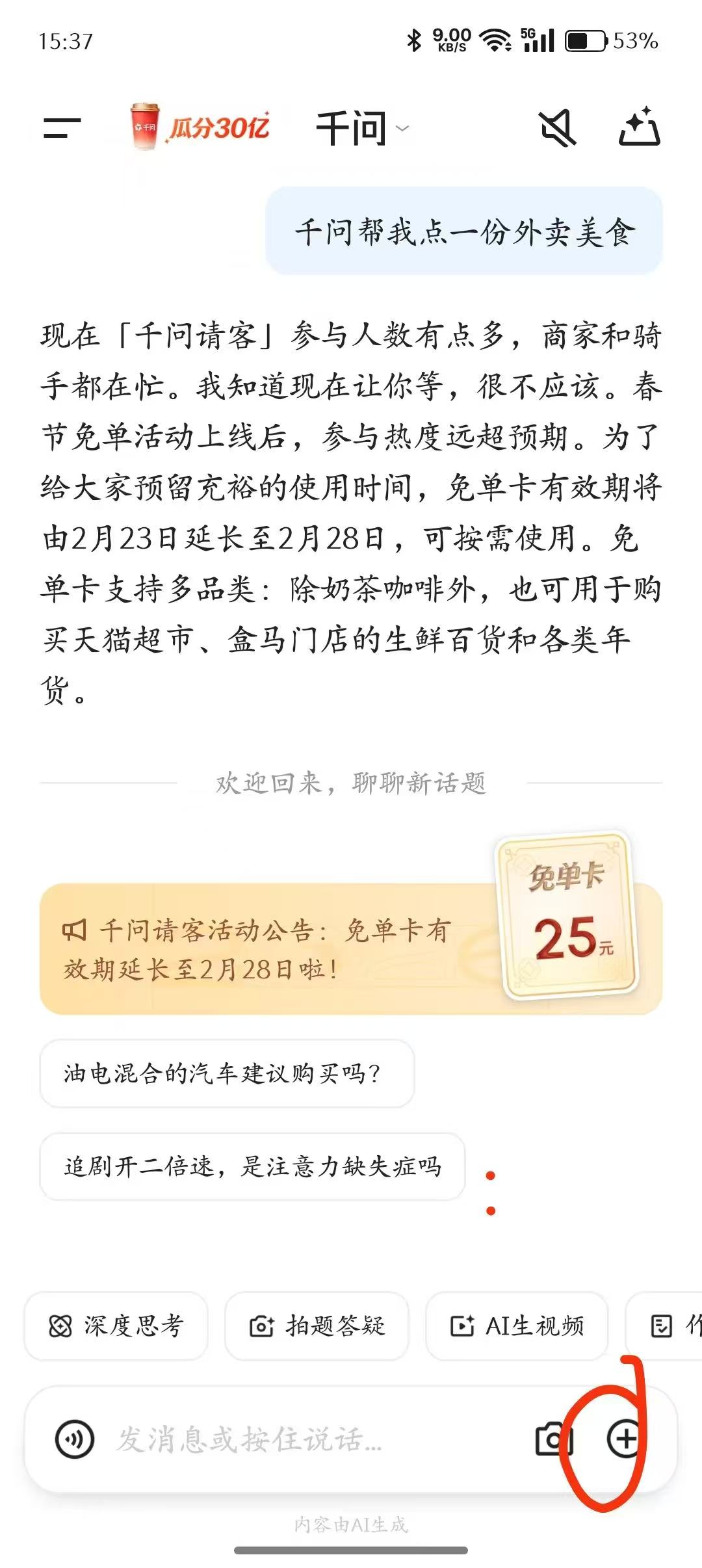The height and width of the screenshot is (1568, 702).
Task: Open the camera from the input bar
Action: 552,1439
